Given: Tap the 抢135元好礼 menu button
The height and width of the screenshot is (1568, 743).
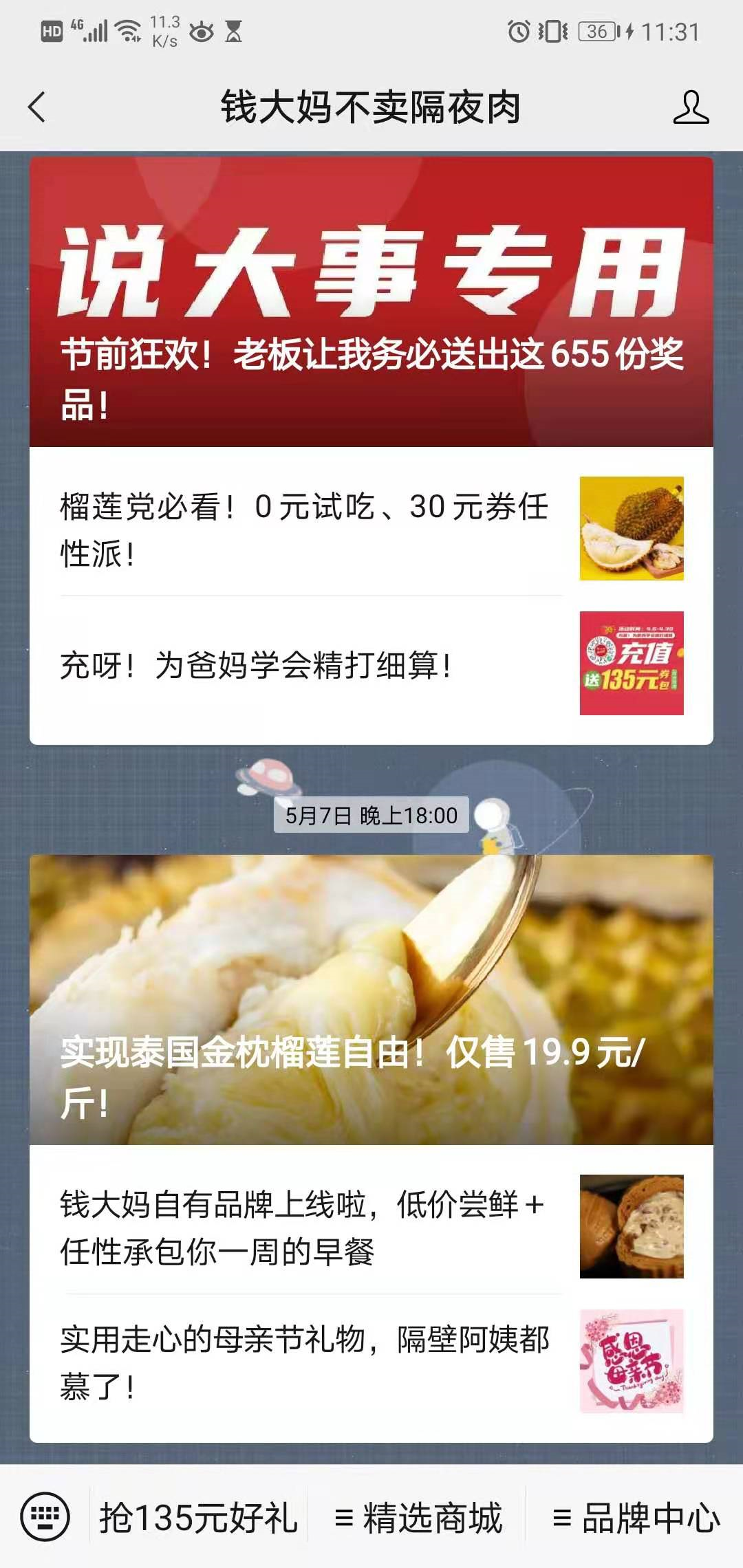Looking at the screenshot, I should (x=198, y=1518).
